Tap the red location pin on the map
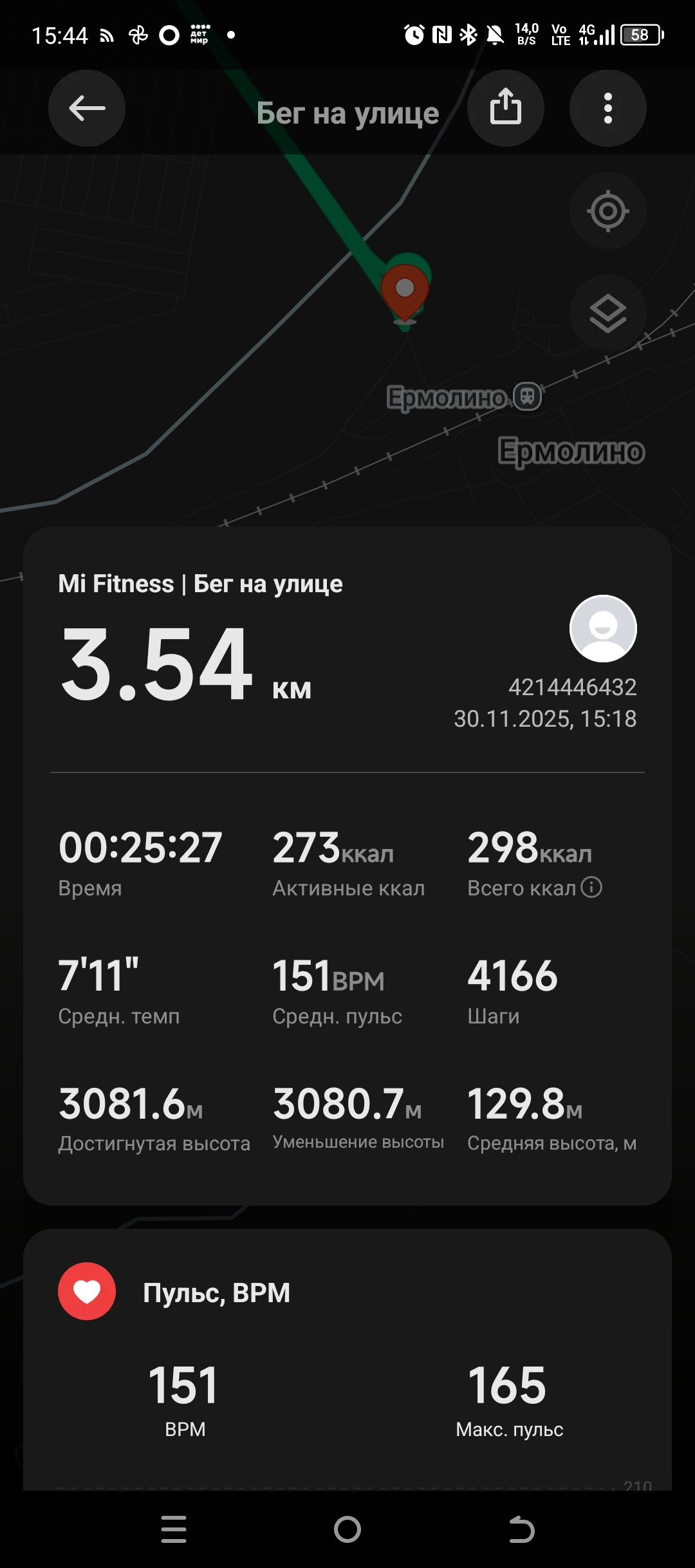Screen dimensions: 695x1568 405,293
